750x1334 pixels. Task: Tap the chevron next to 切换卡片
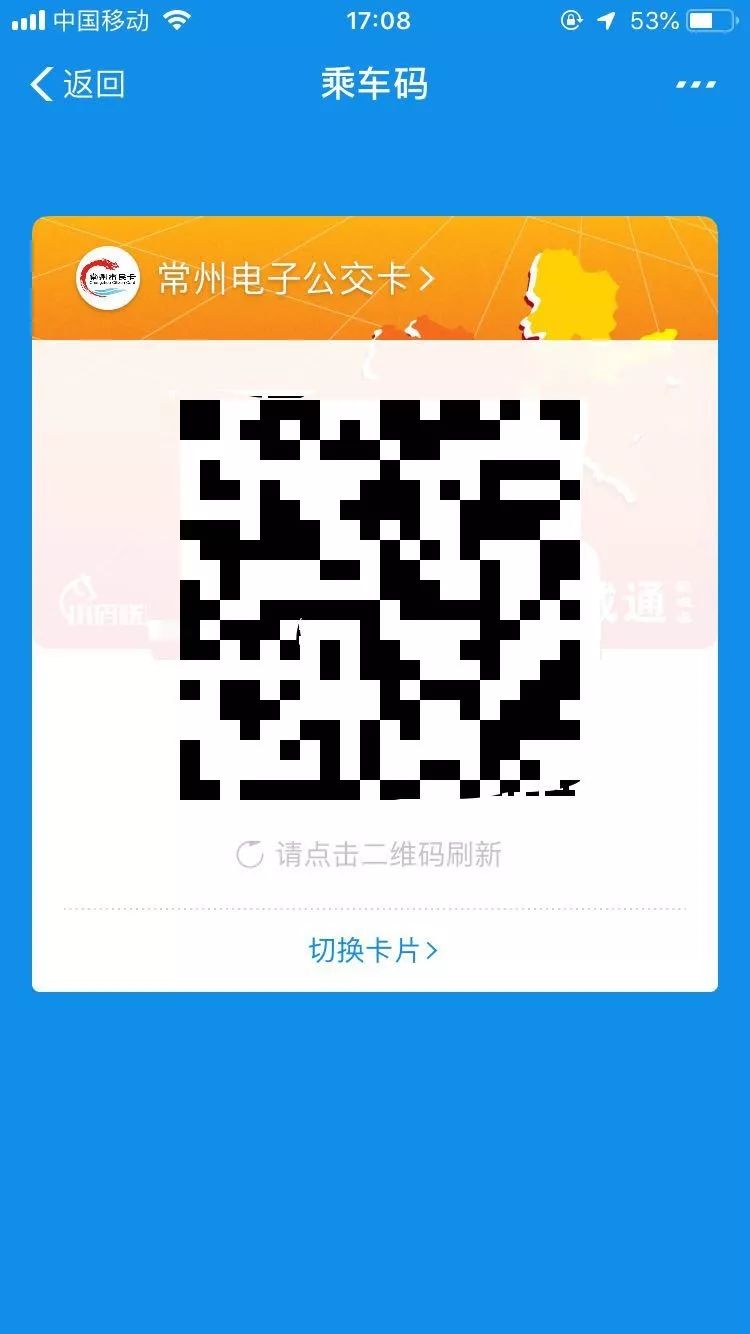coord(430,952)
